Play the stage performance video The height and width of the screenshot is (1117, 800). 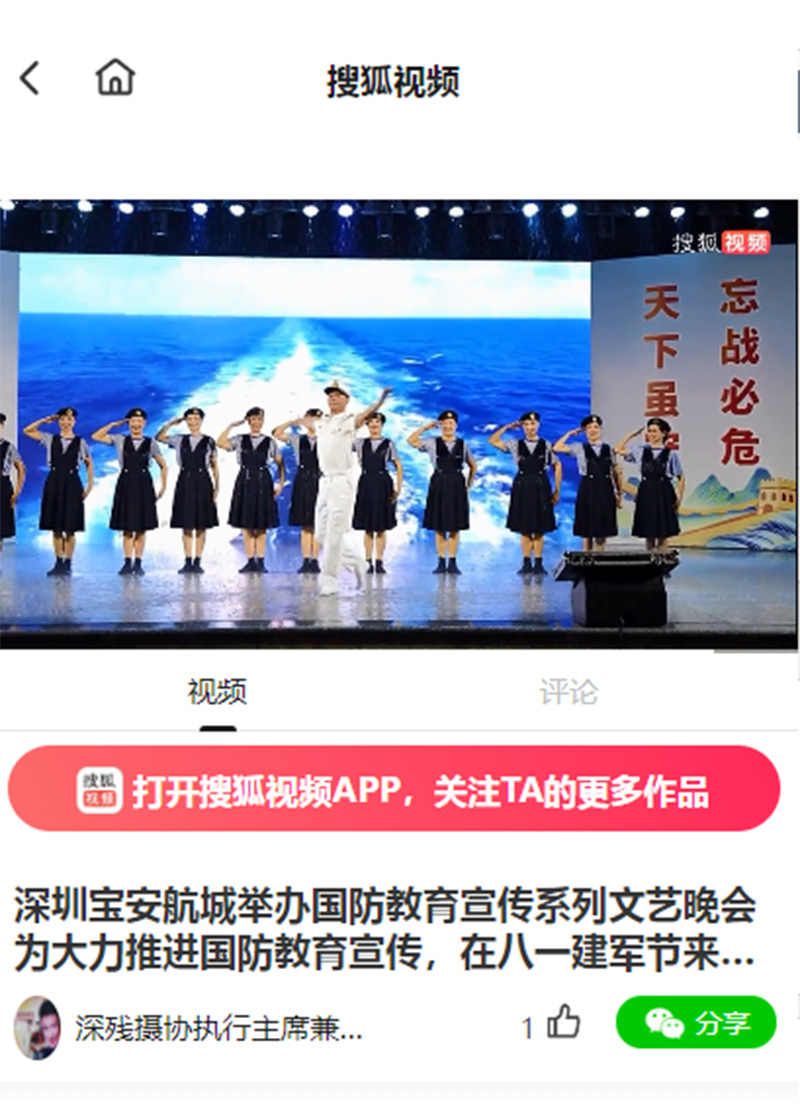tap(398, 424)
